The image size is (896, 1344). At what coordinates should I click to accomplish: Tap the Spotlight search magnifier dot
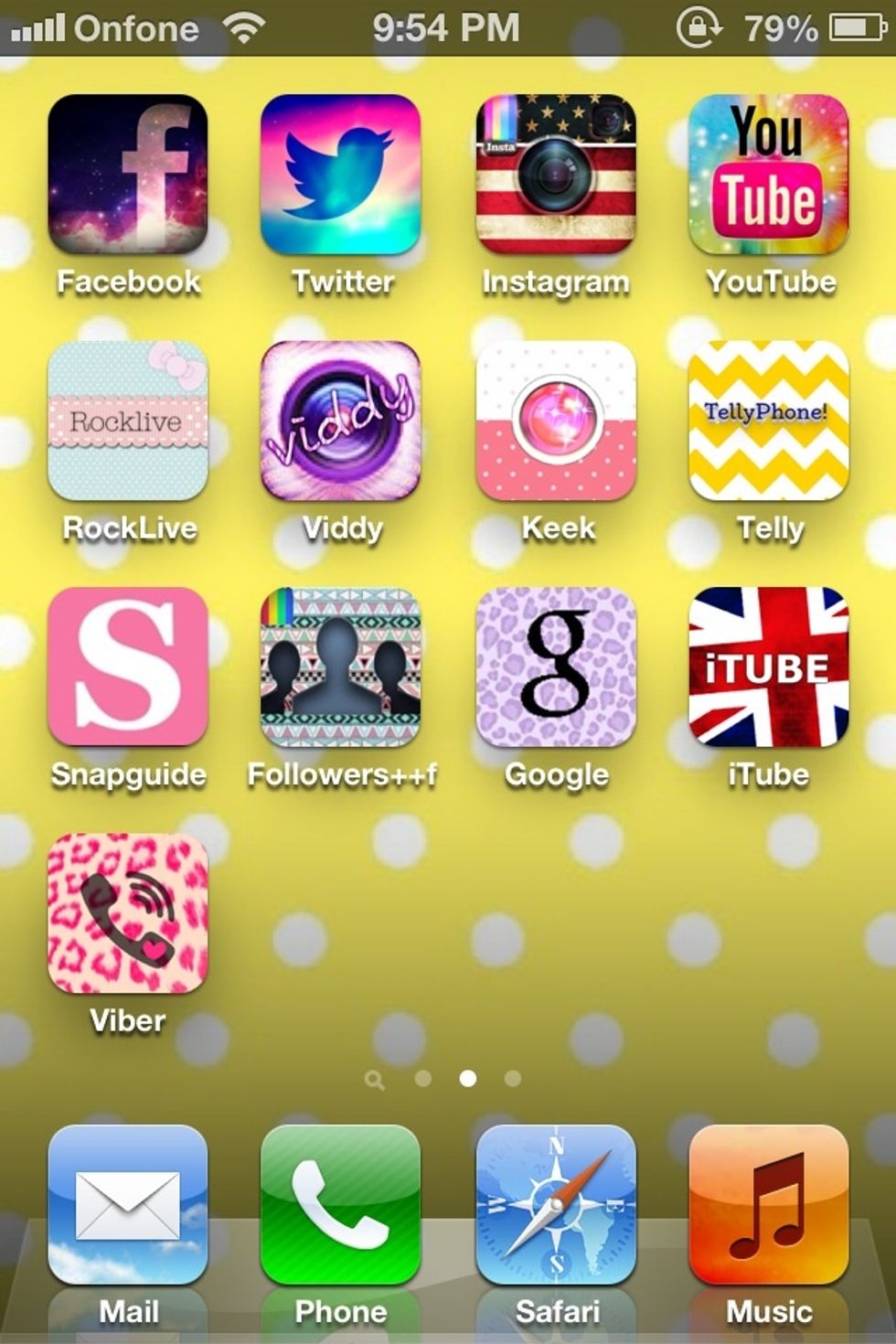pos(376,1079)
